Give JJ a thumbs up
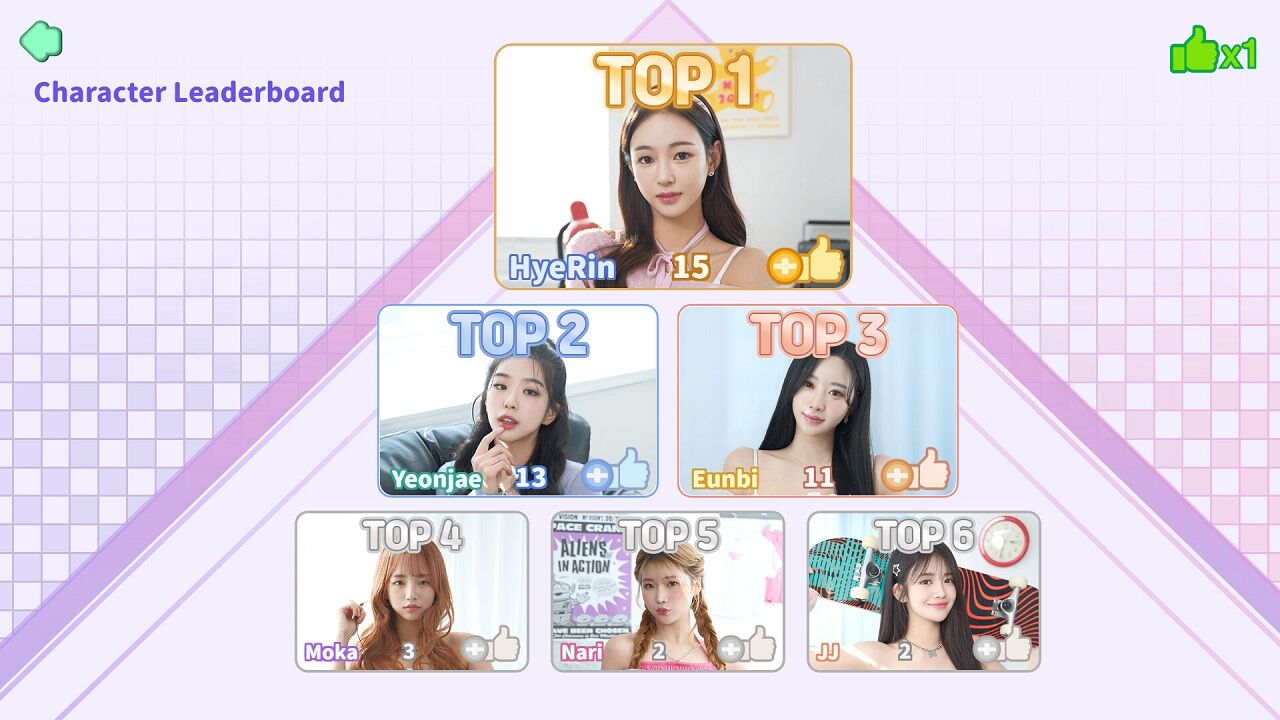The height and width of the screenshot is (720, 1280). coord(1004,646)
